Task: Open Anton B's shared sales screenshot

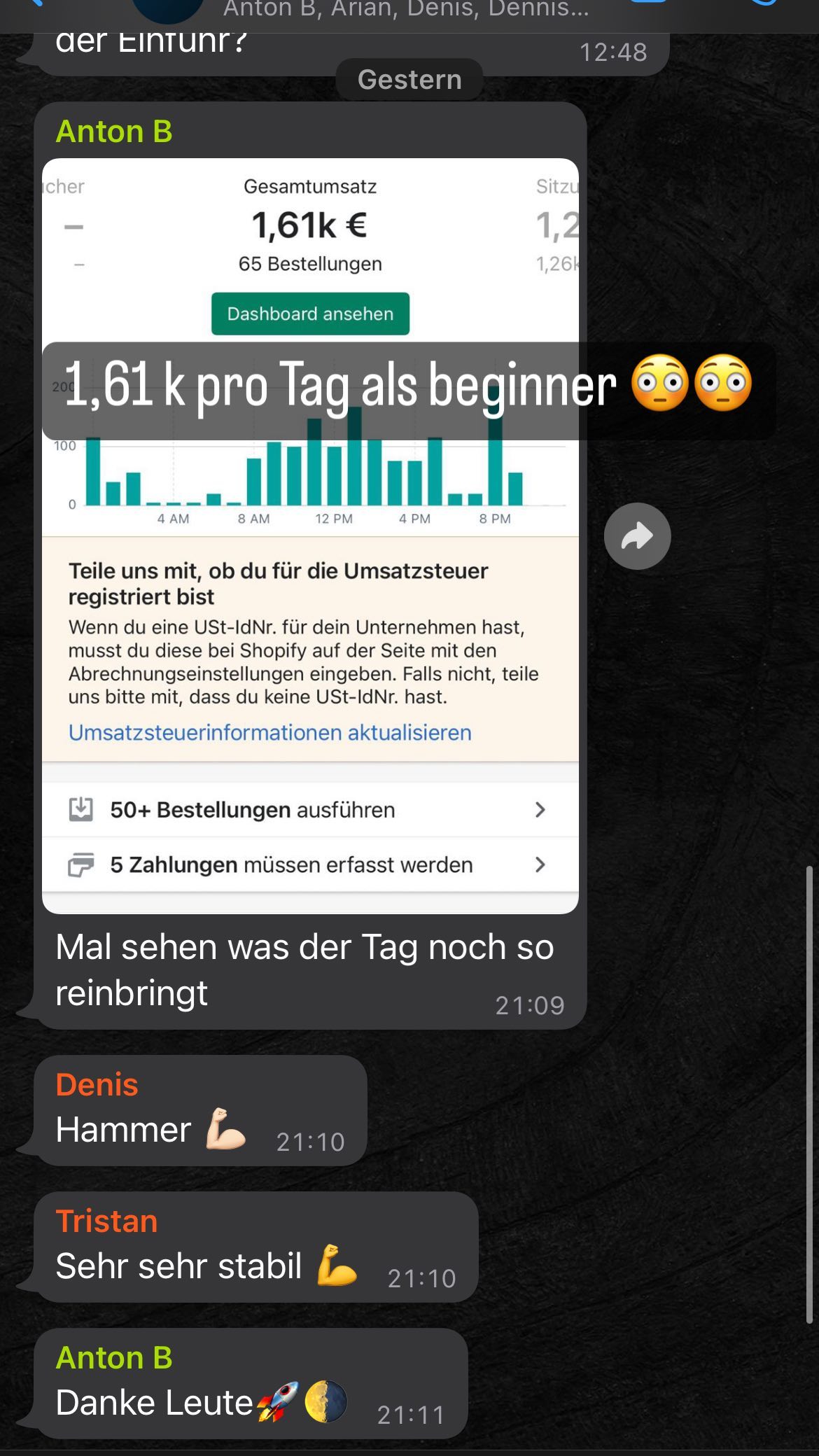Action: point(310,630)
